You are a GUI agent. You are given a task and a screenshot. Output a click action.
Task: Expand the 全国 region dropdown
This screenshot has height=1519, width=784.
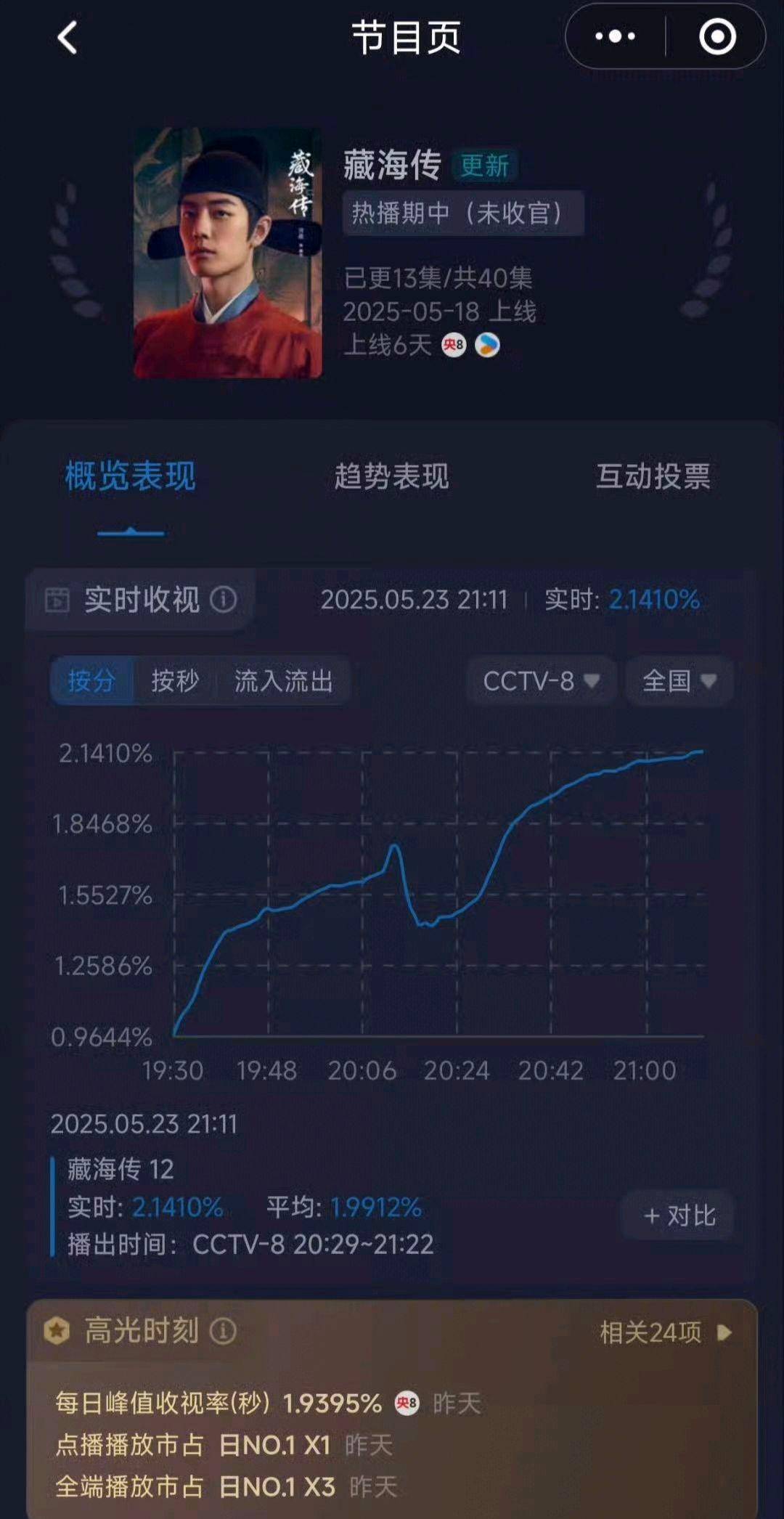pos(679,681)
